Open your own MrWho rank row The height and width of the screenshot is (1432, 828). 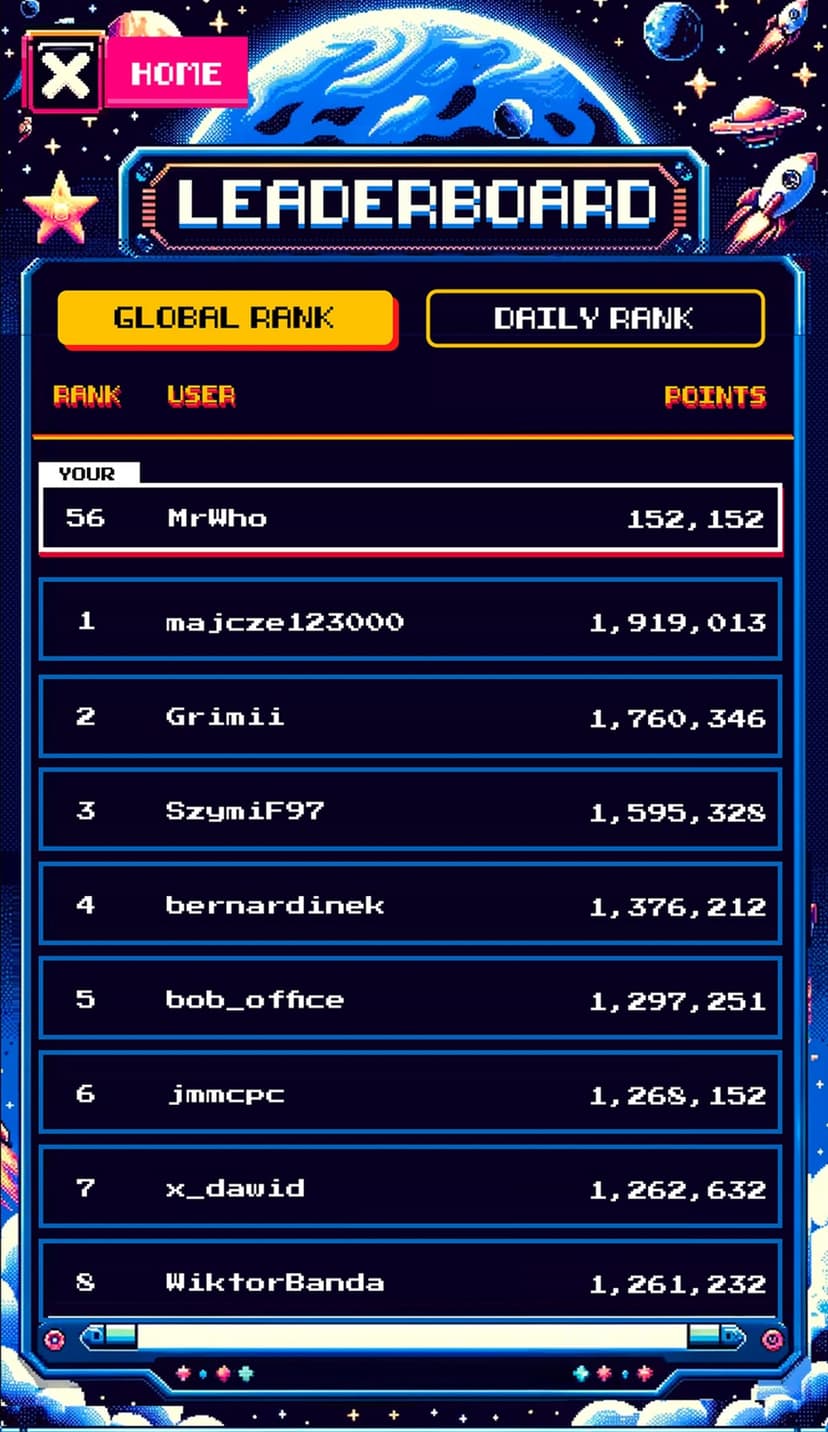[410, 518]
